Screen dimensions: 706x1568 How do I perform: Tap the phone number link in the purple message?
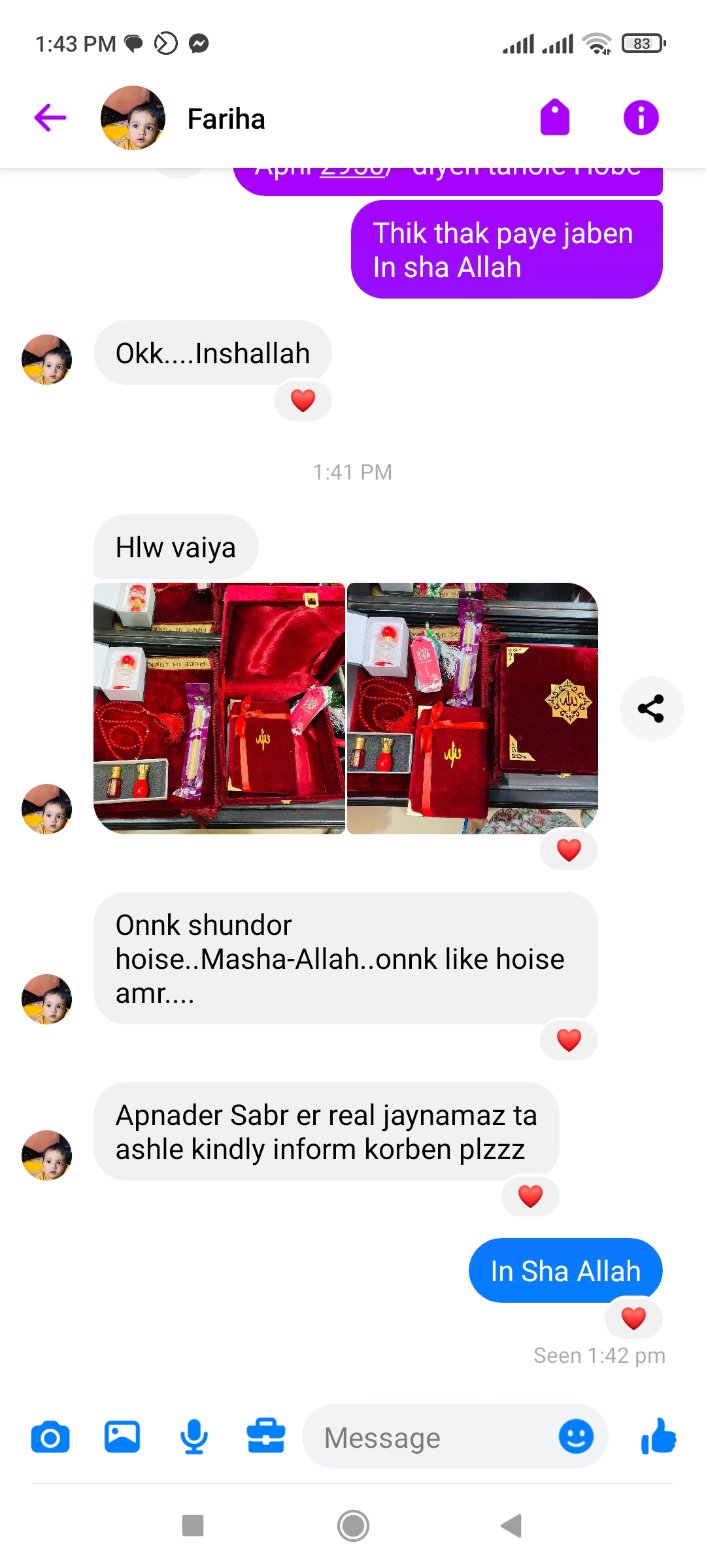353,172
